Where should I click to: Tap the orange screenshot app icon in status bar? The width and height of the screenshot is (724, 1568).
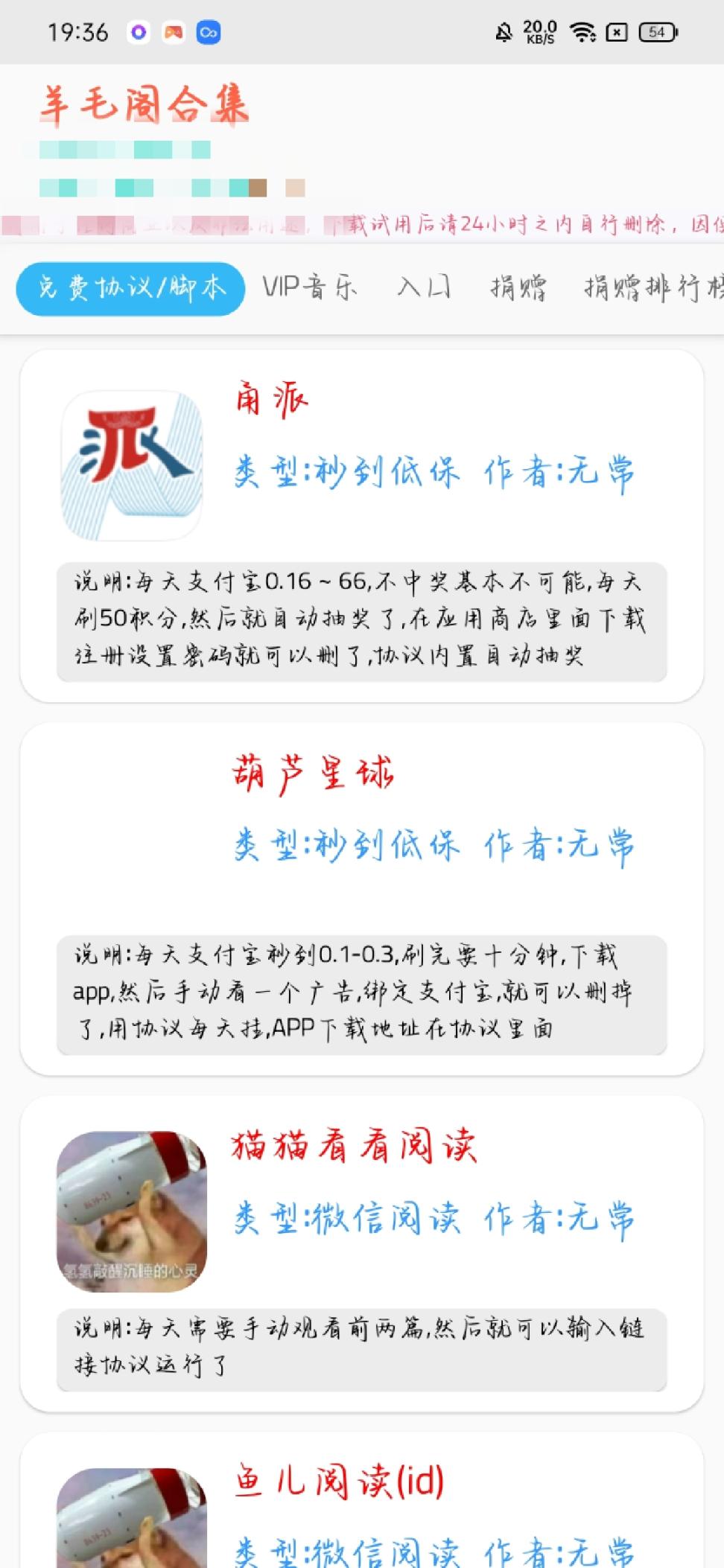(x=174, y=33)
